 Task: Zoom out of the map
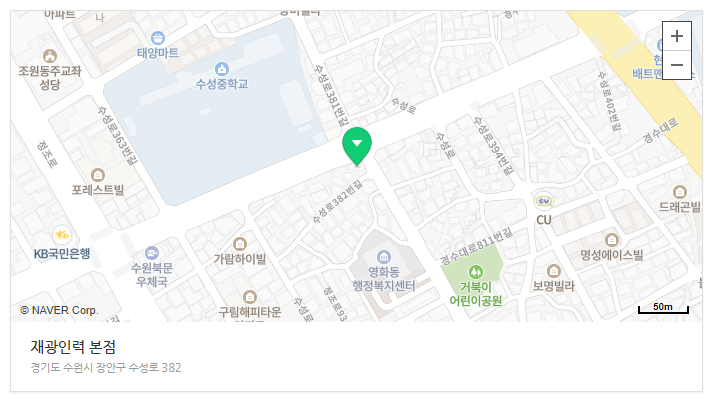(x=677, y=66)
